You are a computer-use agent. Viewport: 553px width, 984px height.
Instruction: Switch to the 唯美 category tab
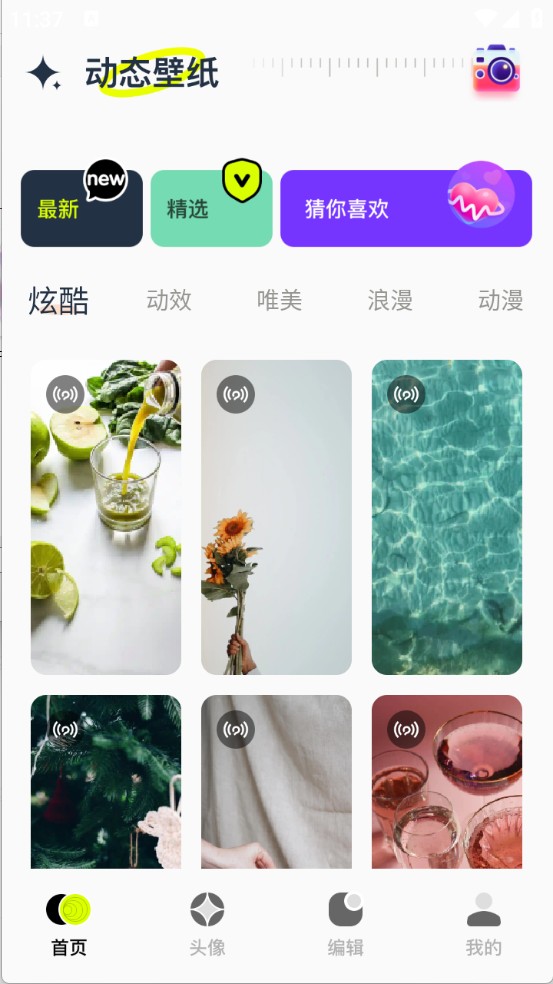click(x=279, y=301)
